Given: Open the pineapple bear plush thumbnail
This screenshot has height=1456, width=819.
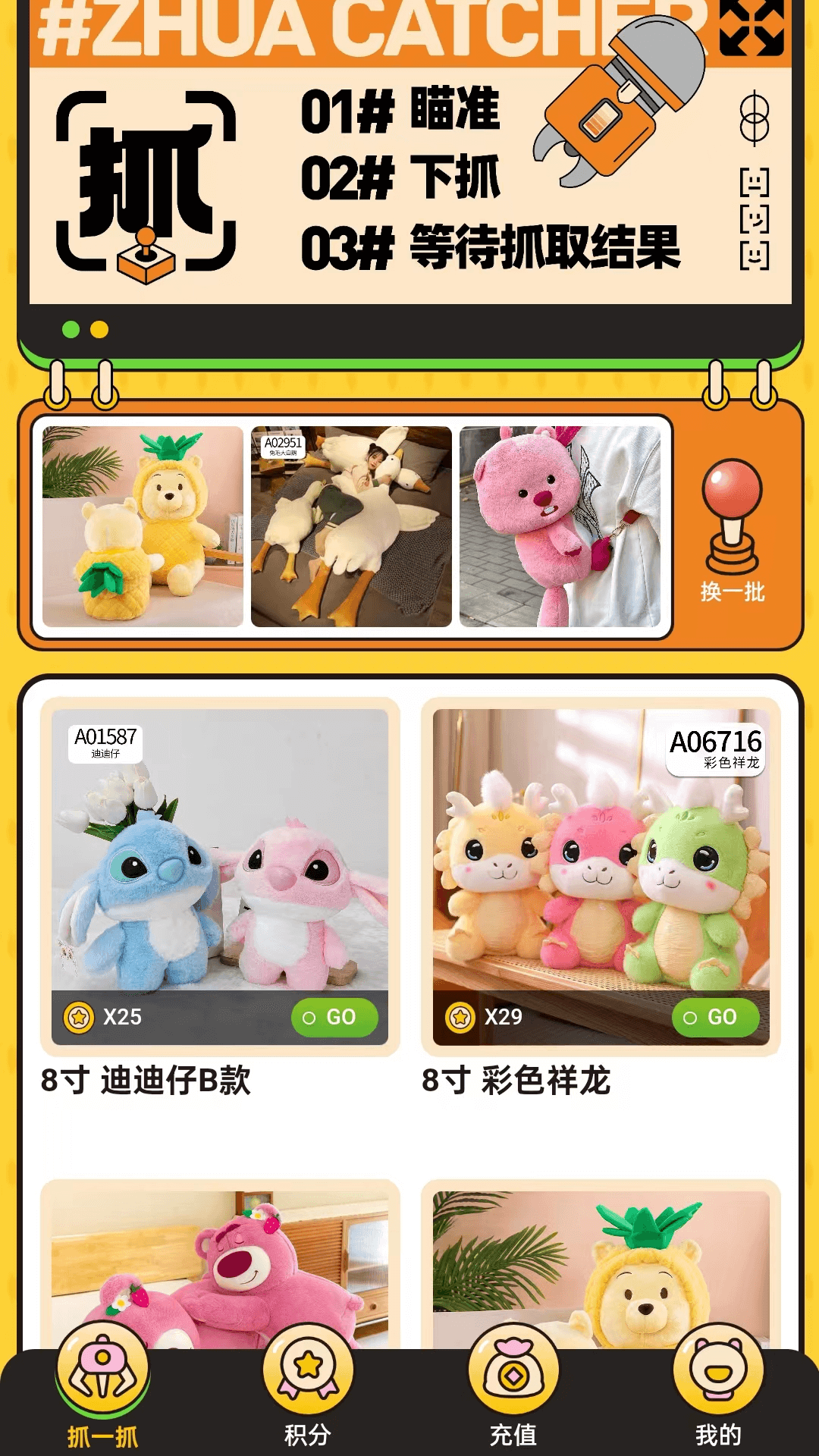Looking at the screenshot, I should point(143,526).
